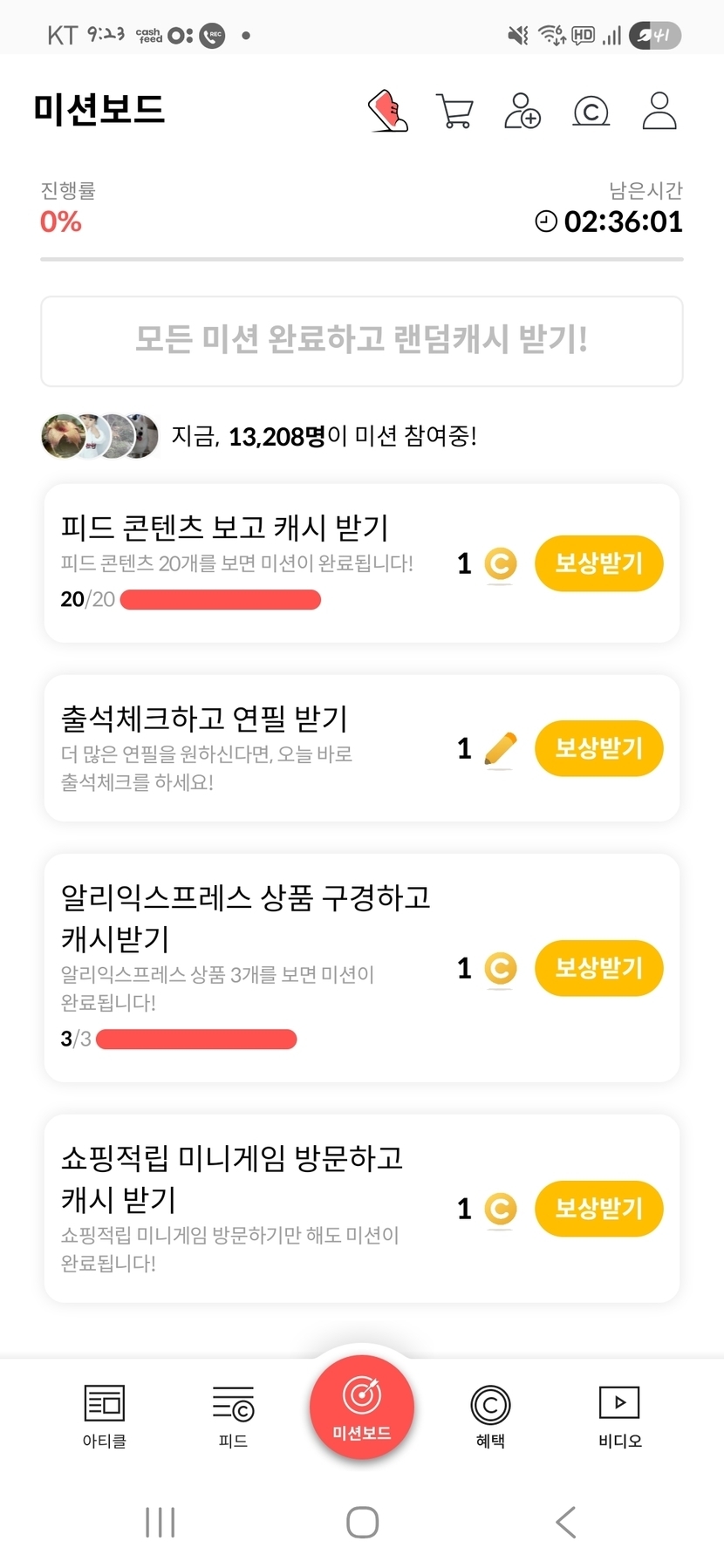Open the shoe step-counter icon
The height and width of the screenshot is (1568, 724).
coord(388,111)
